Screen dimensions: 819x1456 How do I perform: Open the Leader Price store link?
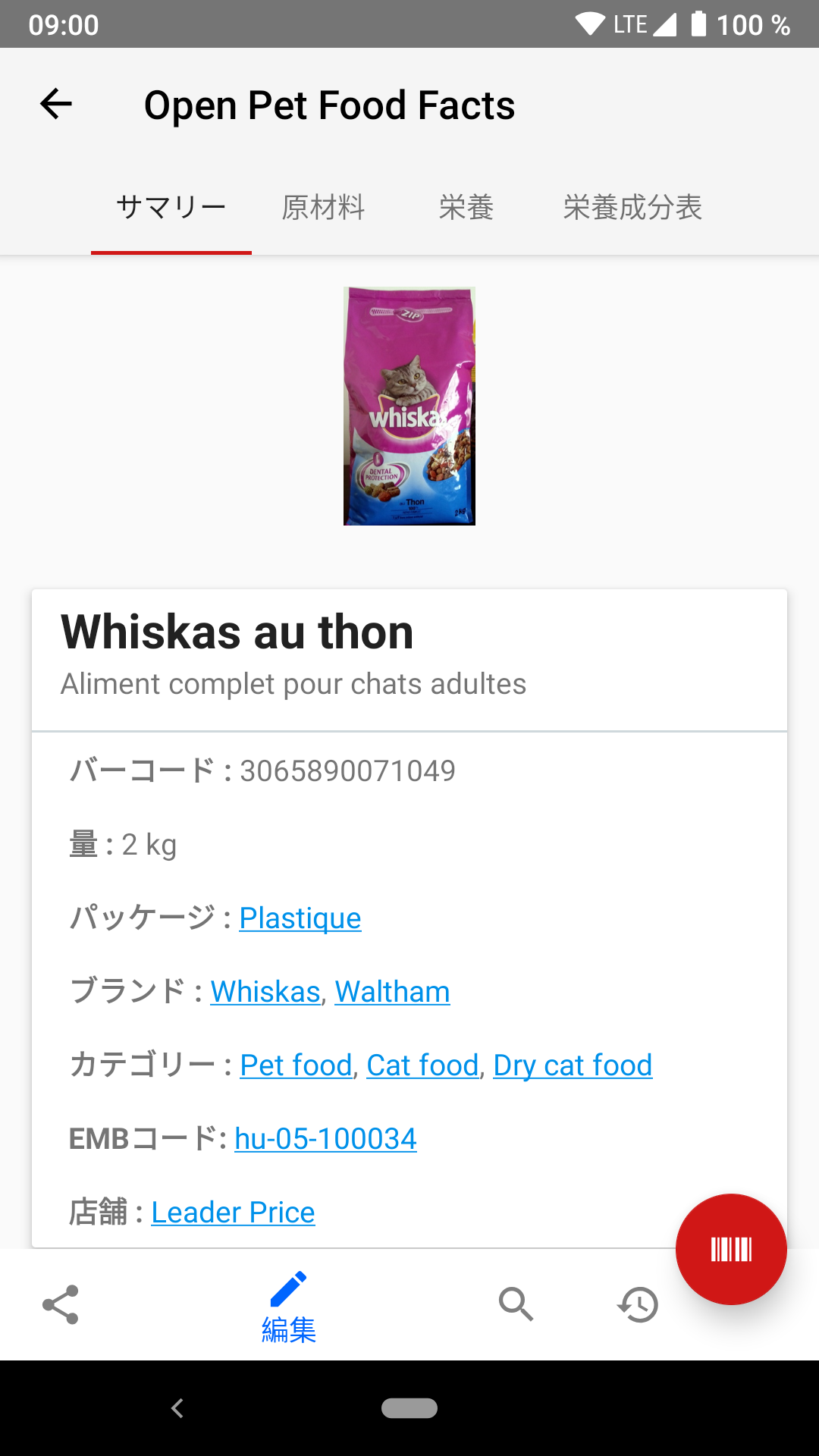tap(233, 1213)
